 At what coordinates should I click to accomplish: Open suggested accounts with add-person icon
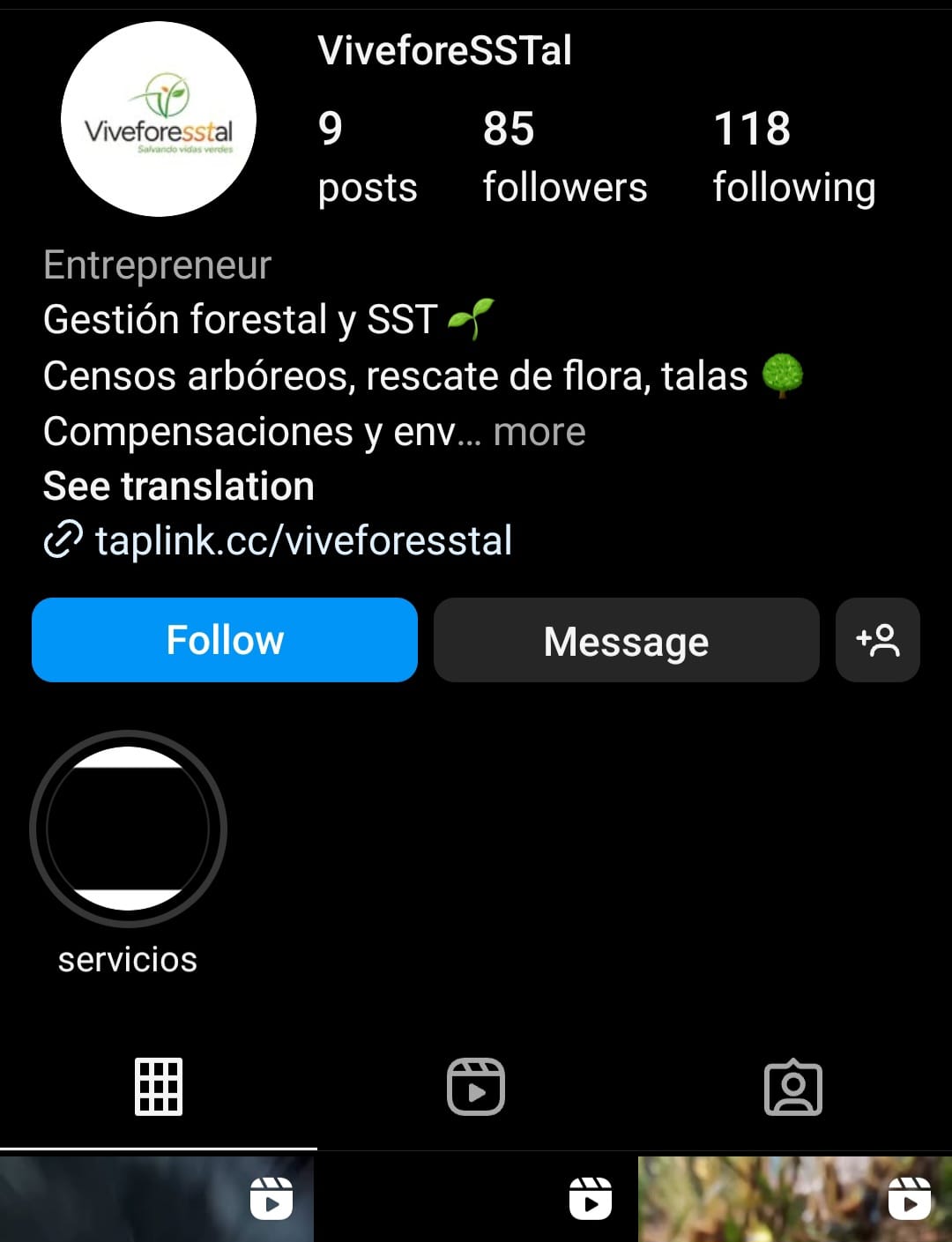pyautogui.click(x=877, y=640)
